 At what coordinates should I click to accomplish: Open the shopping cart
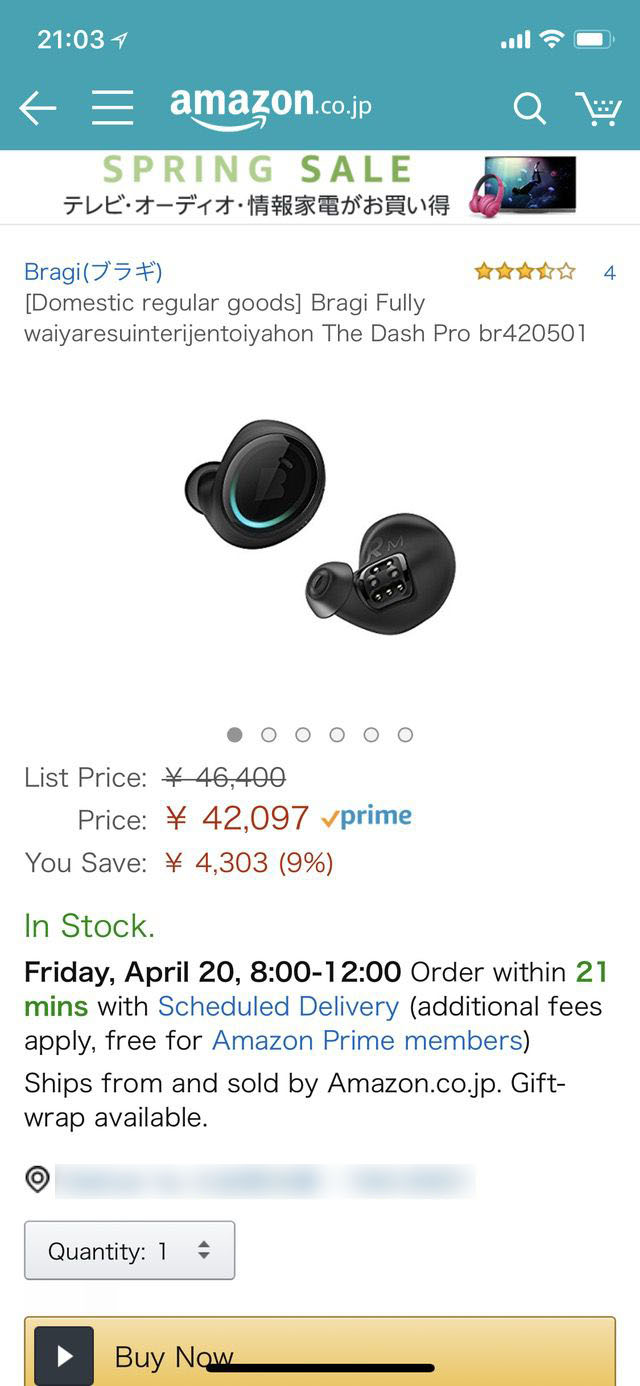[598, 108]
